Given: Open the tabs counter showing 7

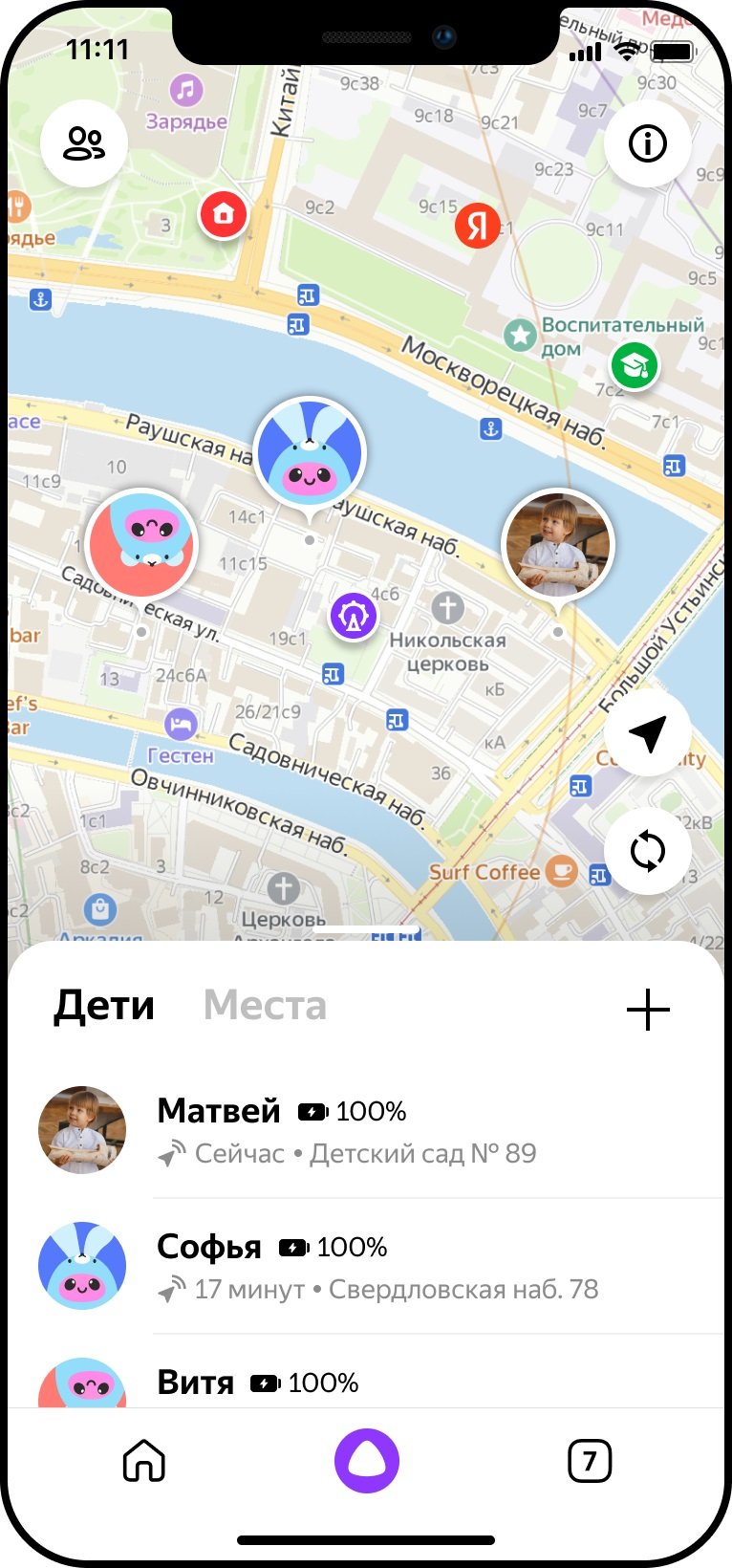Looking at the screenshot, I should (589, 1461).
